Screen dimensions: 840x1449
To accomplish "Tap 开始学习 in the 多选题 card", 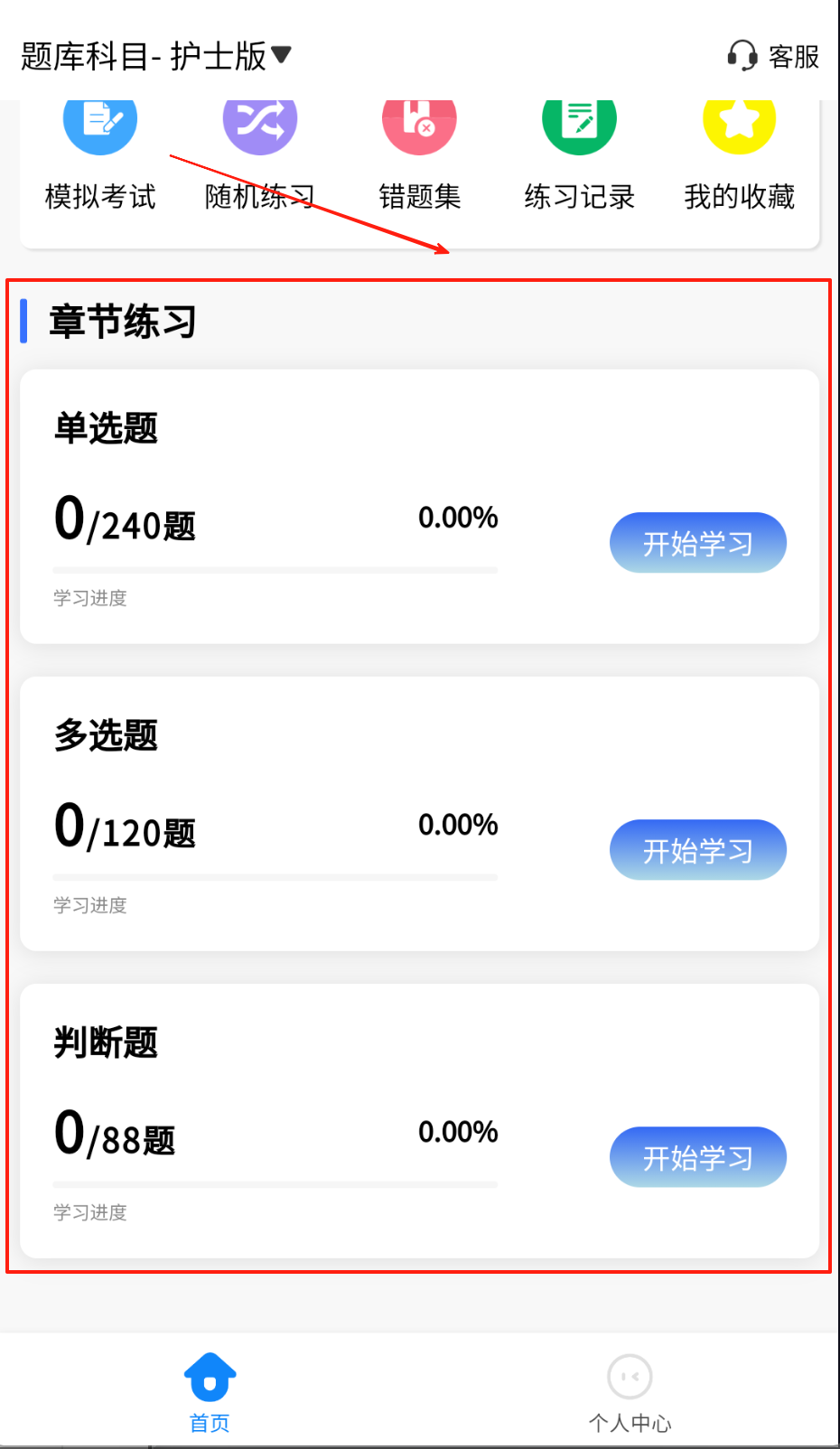I will (698, 850).
